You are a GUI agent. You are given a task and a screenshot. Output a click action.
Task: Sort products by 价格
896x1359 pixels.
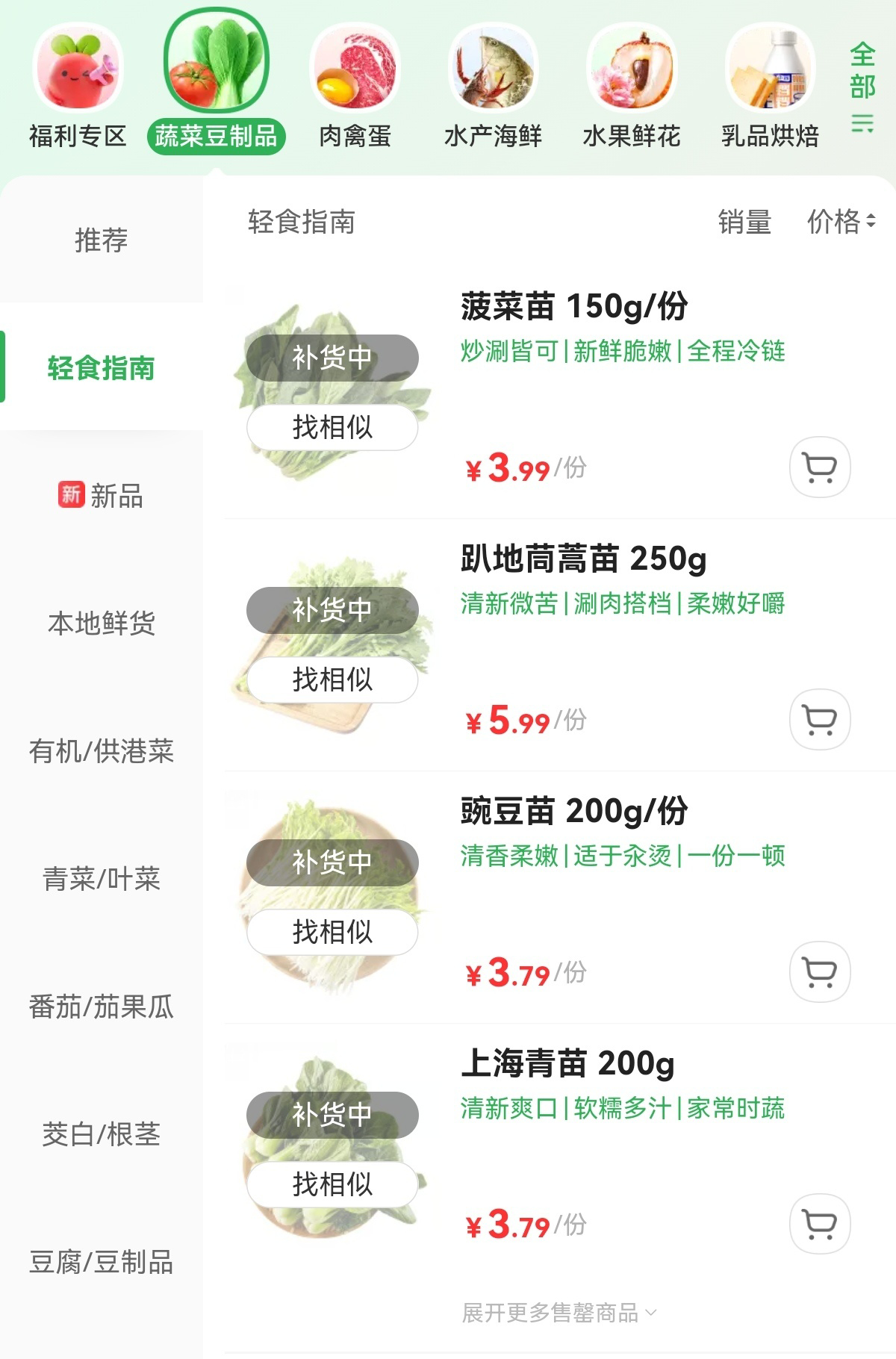click(841, 222)
